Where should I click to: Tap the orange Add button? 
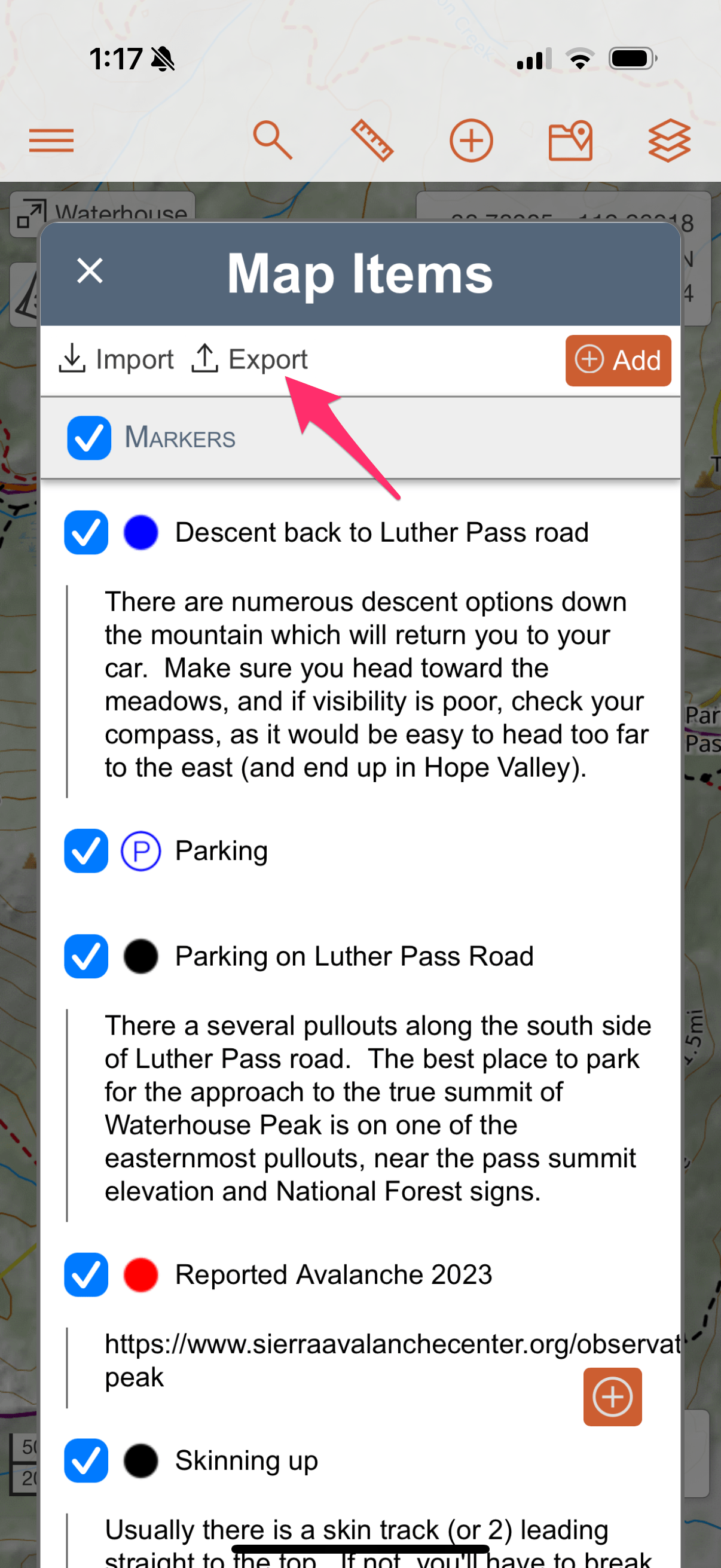(x=618, y=361)
